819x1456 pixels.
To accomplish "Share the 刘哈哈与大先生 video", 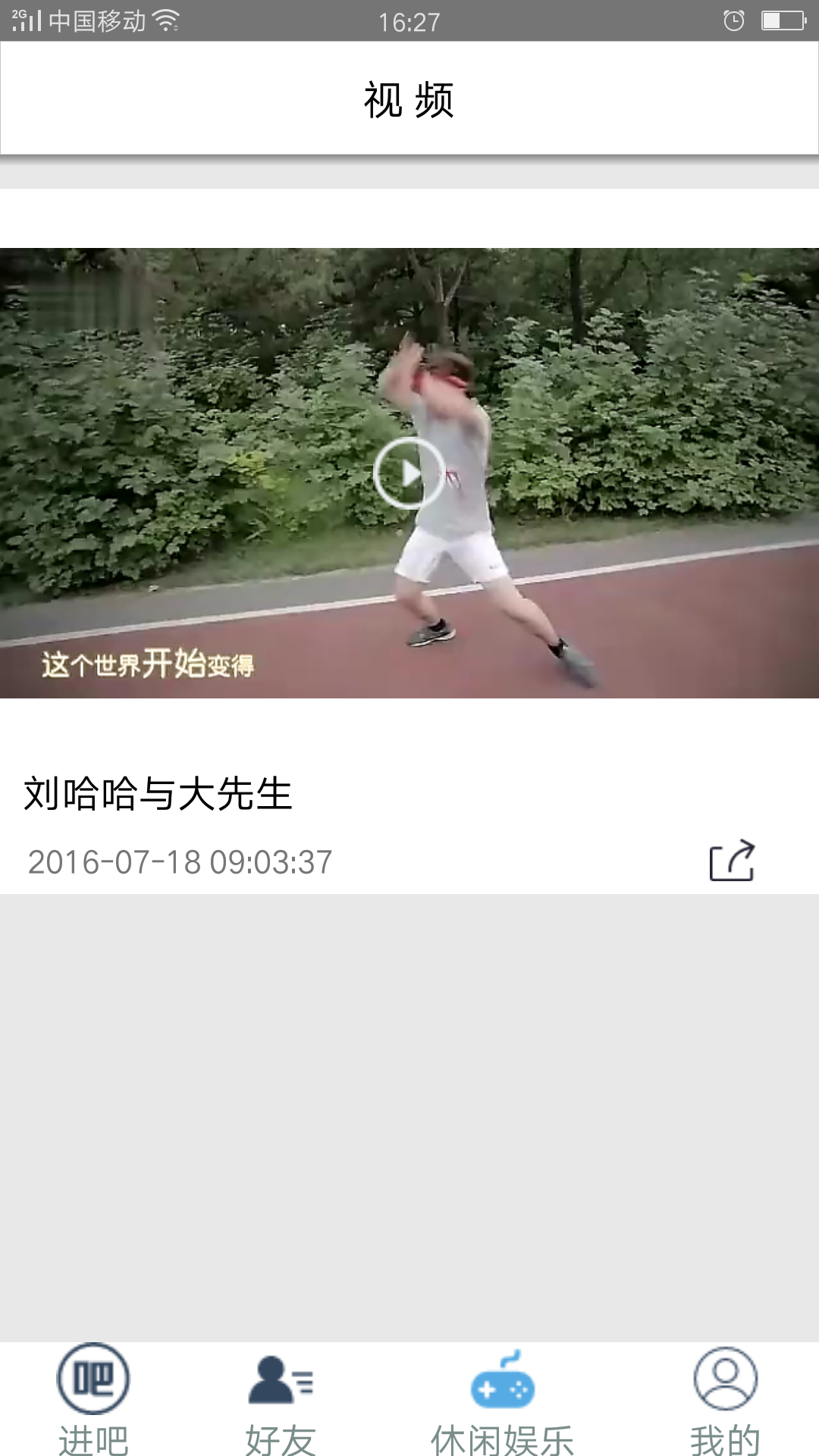I will click(x=731, y=861).
